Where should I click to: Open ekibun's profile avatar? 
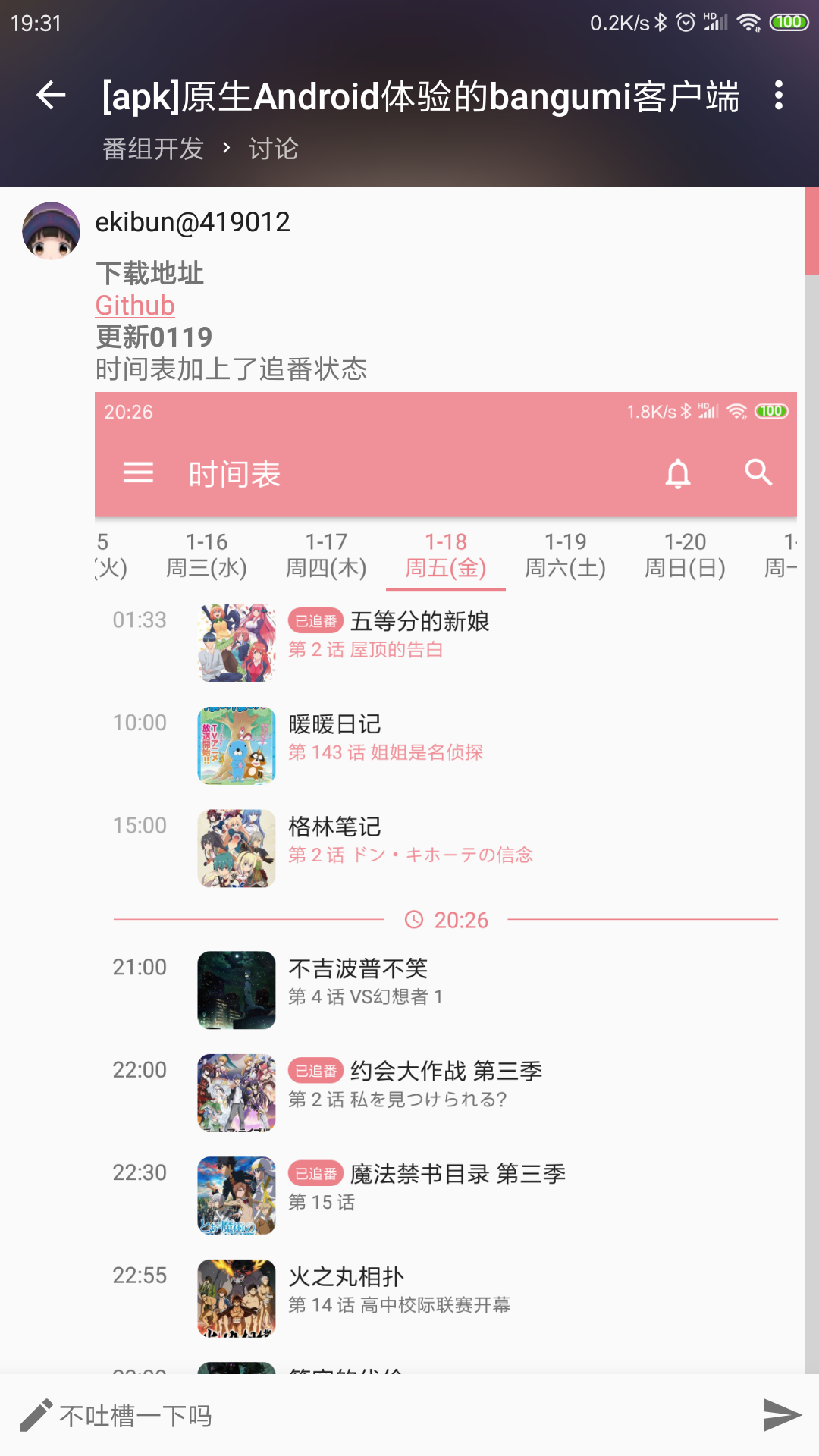[51, 231]
